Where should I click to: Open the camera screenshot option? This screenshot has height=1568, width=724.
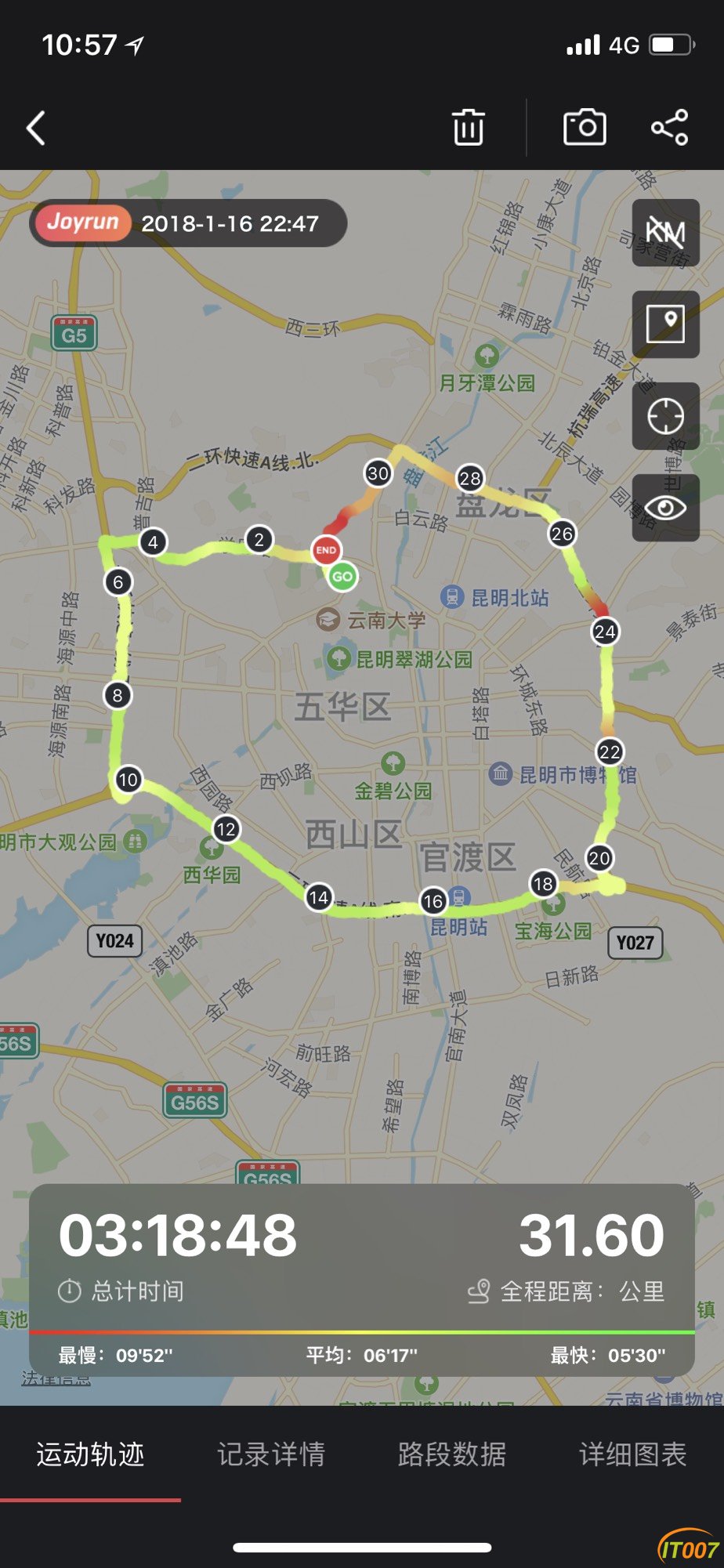(x=585, y=127)
